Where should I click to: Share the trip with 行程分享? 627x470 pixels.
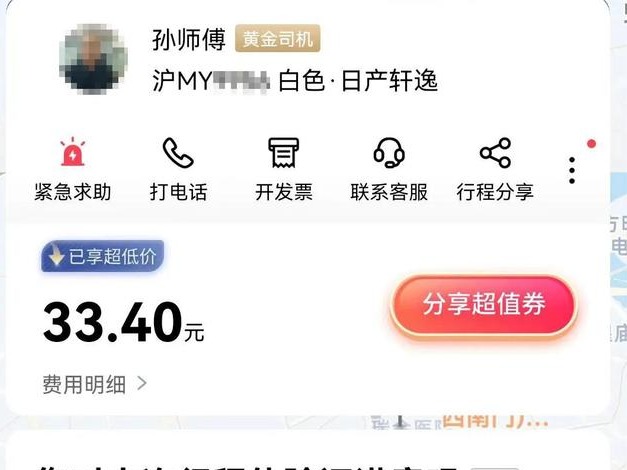[x=495, y=168]
